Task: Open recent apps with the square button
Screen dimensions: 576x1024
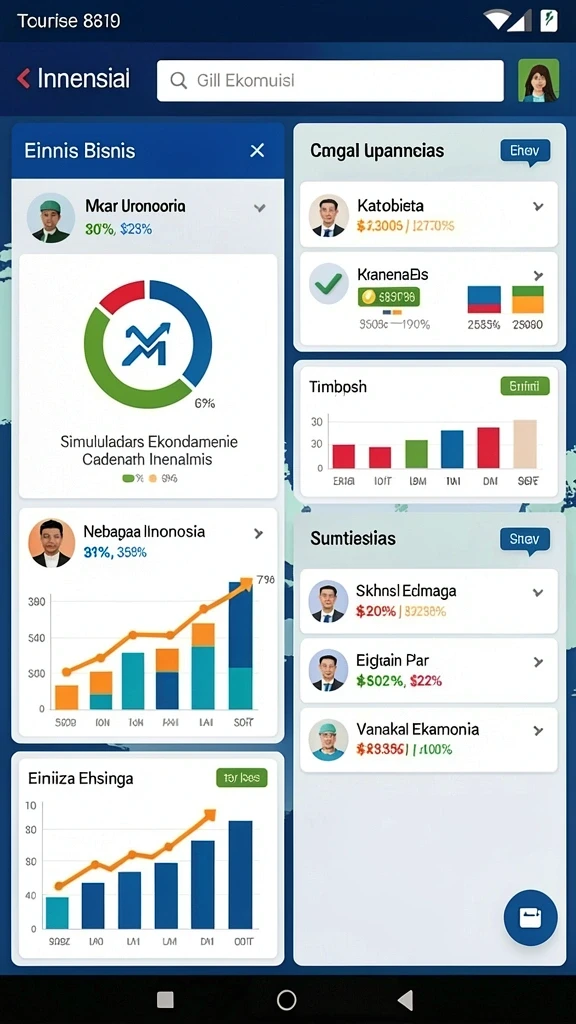Action: coord(165,1000)
